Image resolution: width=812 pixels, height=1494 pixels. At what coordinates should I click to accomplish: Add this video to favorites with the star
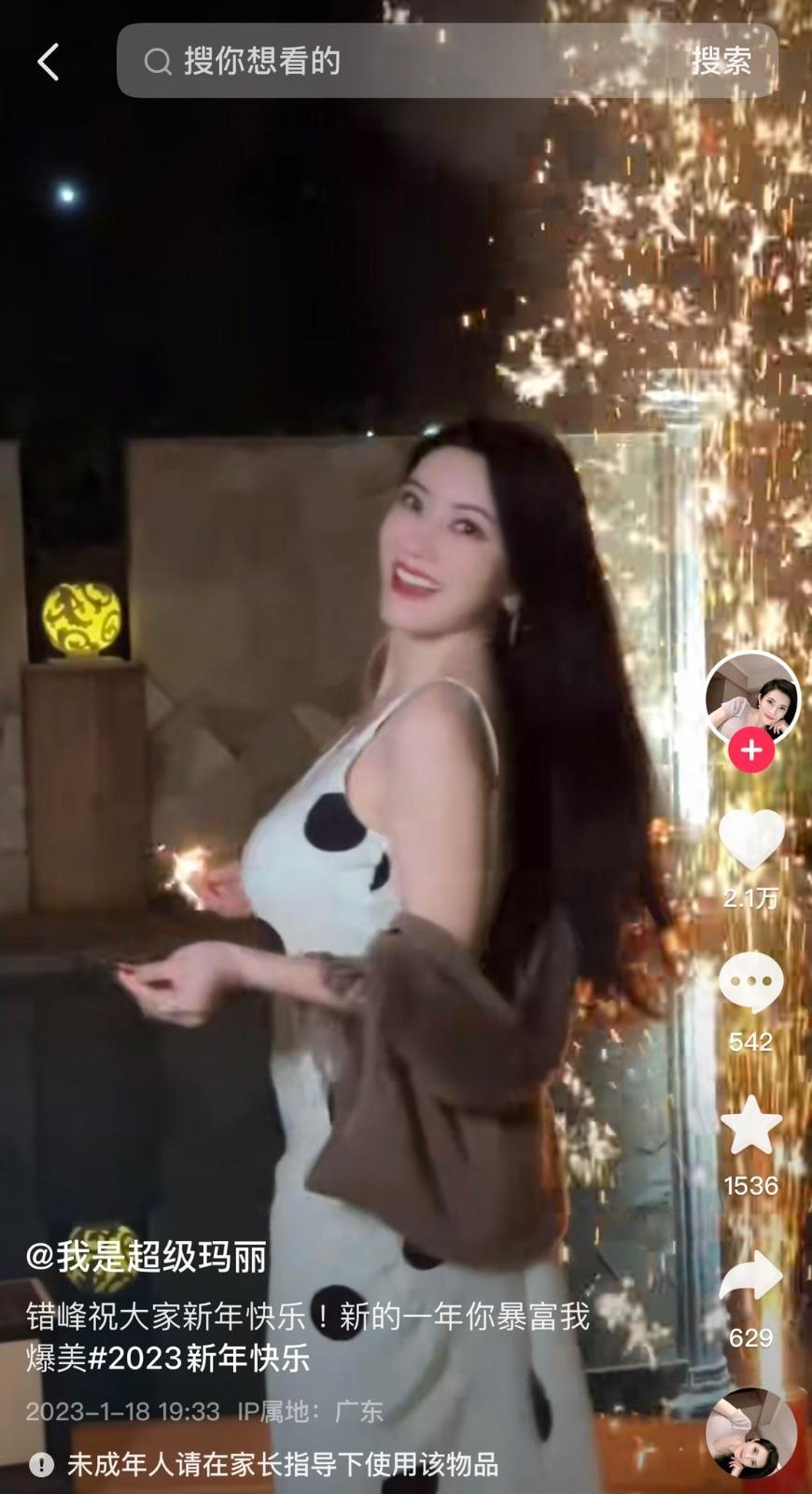752,1127
